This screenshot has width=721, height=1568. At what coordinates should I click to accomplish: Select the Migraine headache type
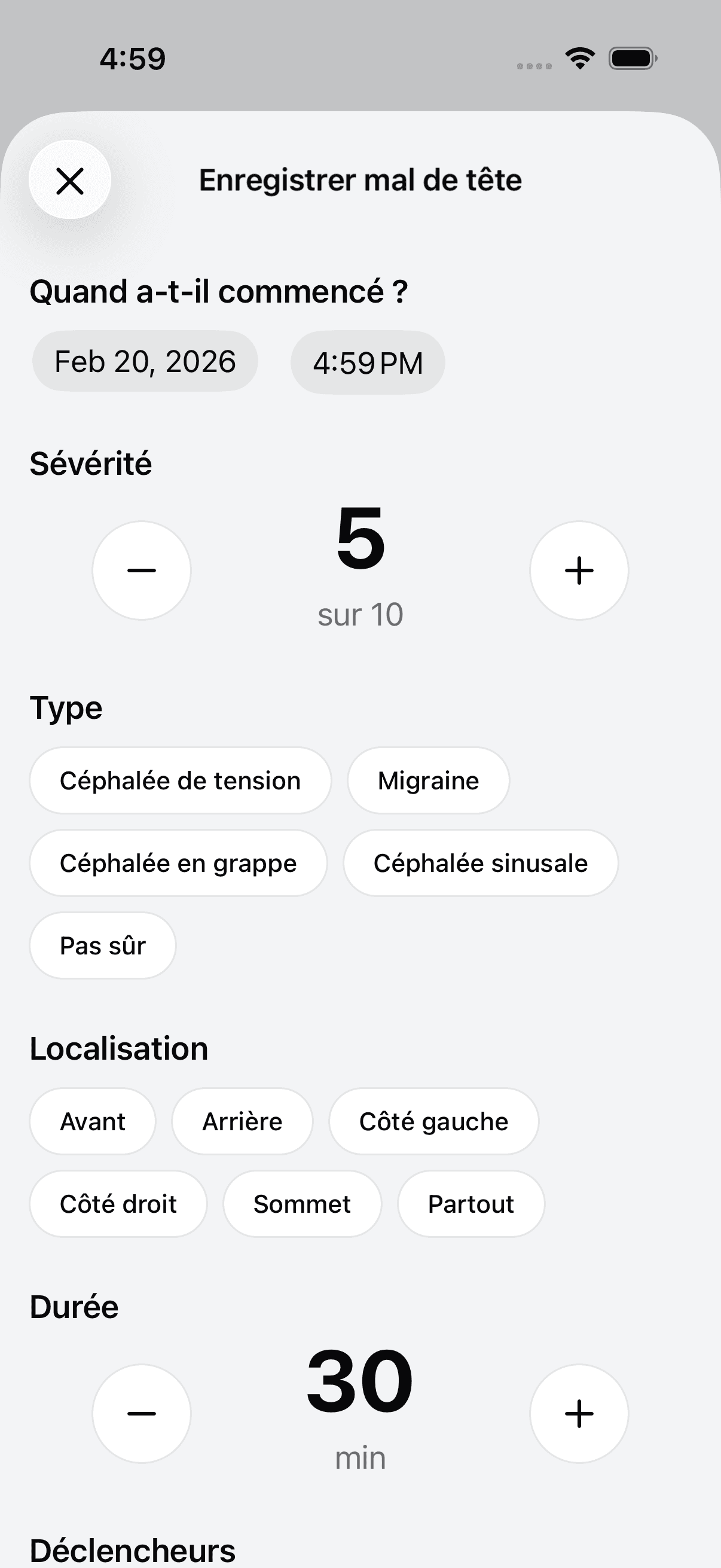(427, 780)
